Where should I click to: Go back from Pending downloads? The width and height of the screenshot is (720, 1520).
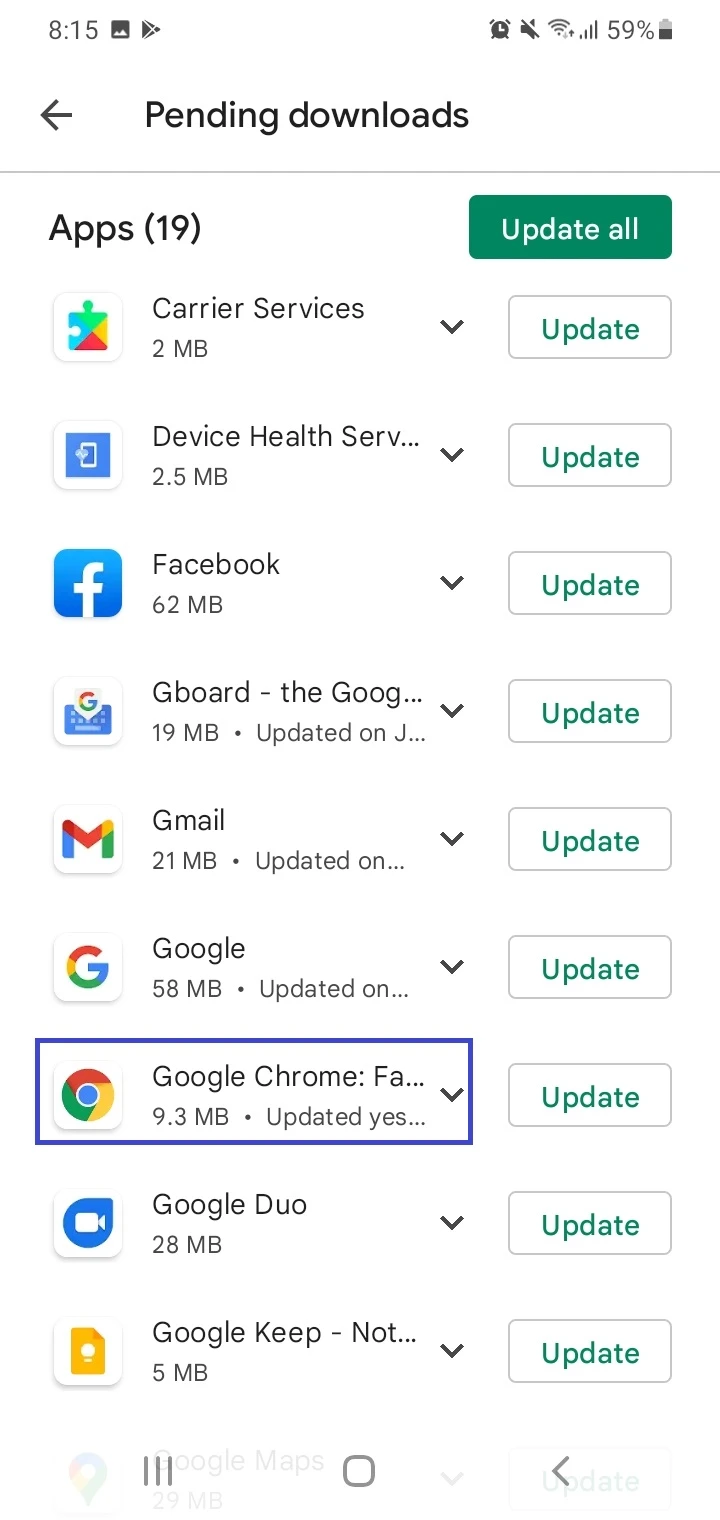57,115
